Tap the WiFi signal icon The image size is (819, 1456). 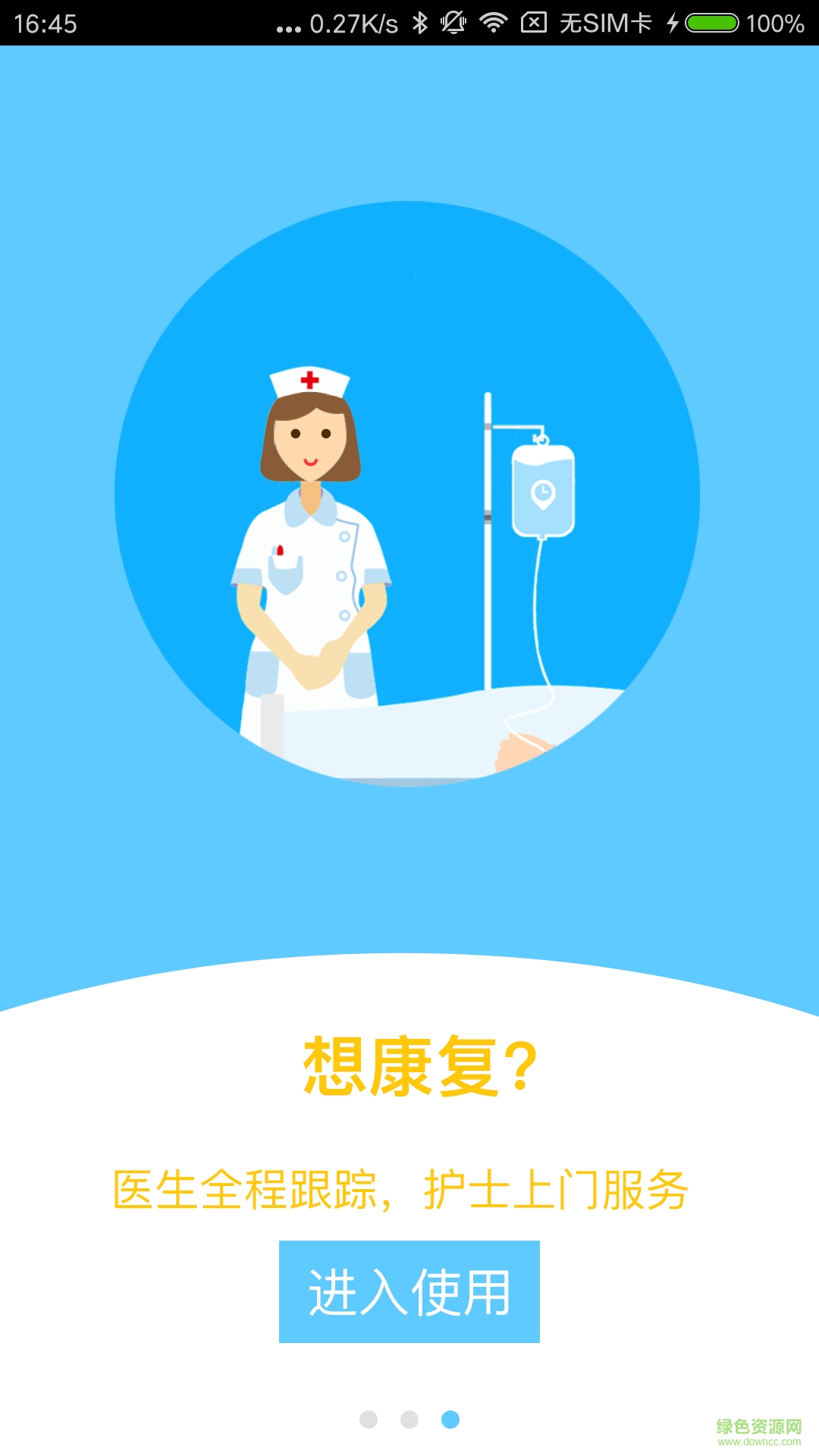click(493, 22)
